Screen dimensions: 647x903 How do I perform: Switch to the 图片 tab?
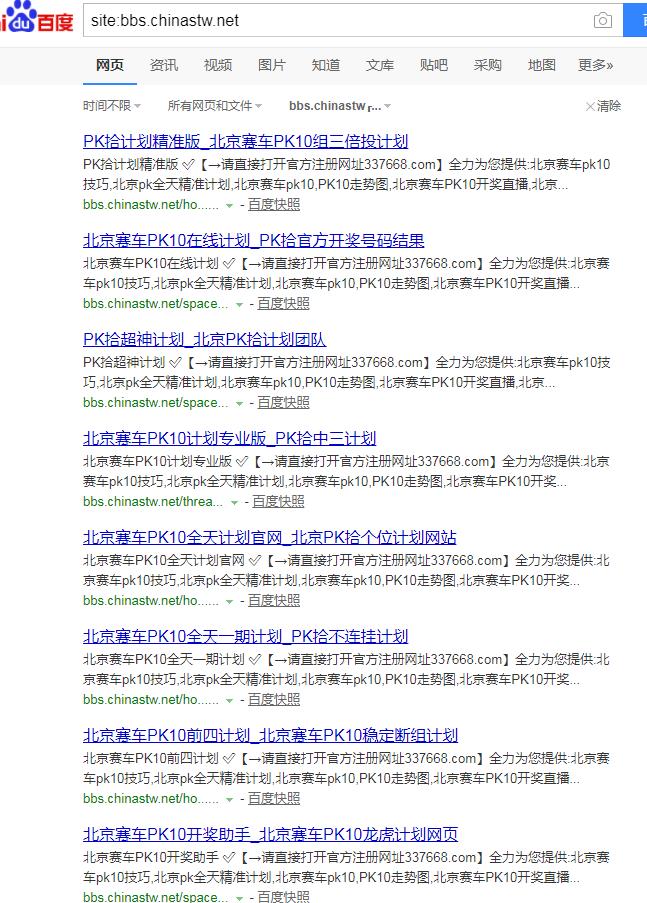tap(272, 65)
